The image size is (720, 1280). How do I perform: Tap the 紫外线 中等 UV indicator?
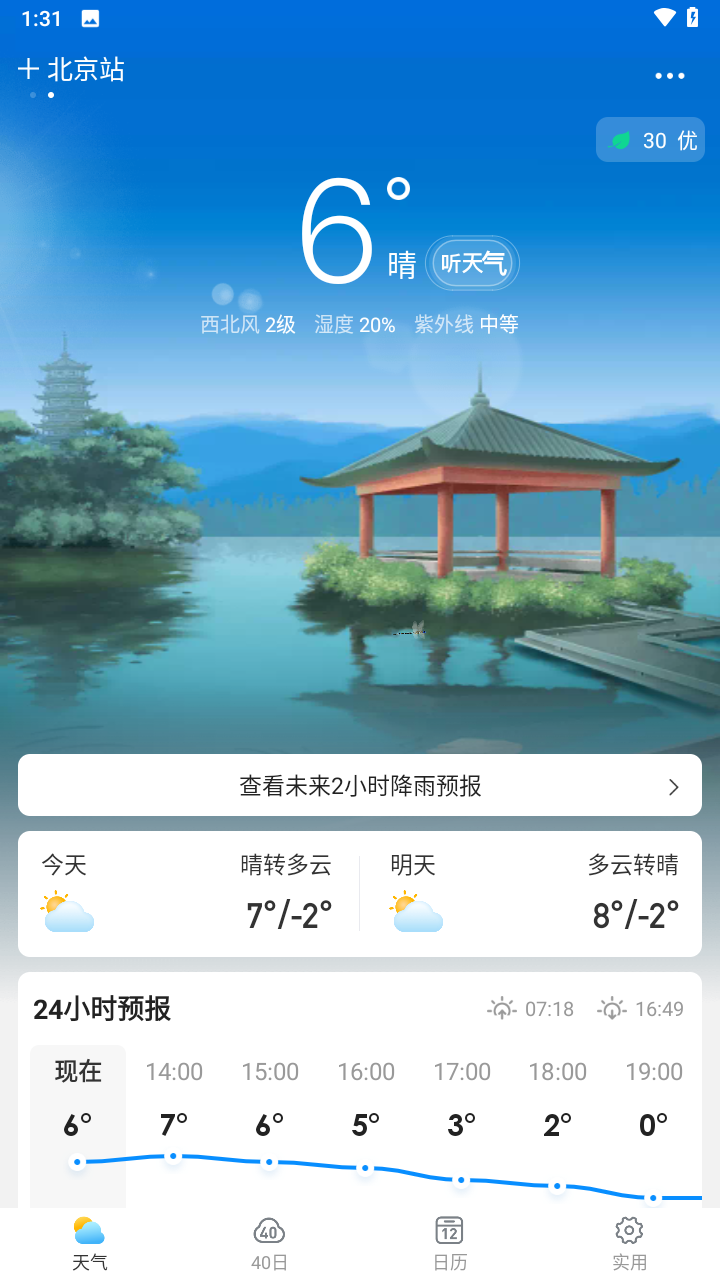tap(466, 324)
